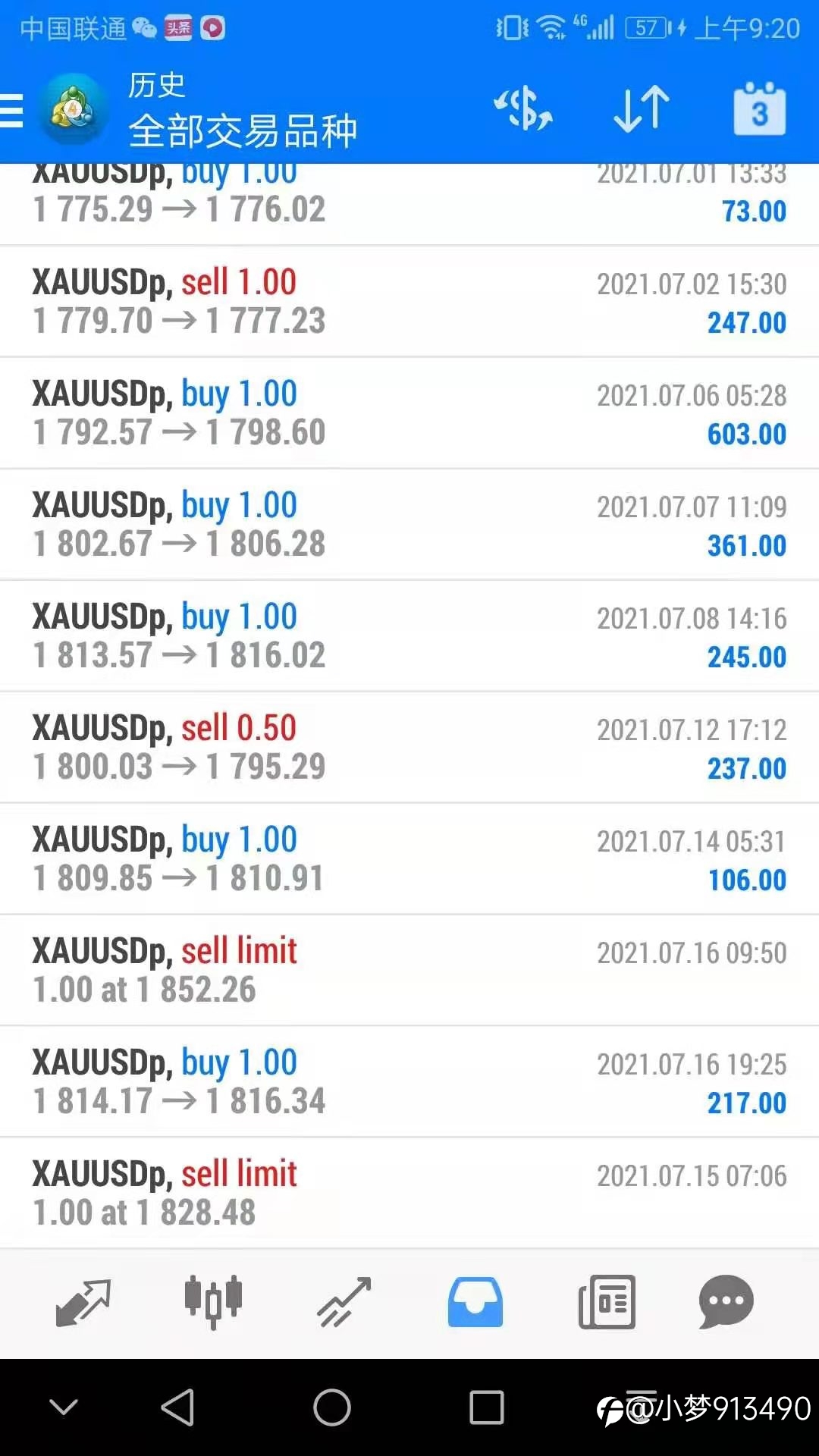This screenshot has height=1456, width=819.
Task: Select the History inbox tab
Action: click(475, 1303)
